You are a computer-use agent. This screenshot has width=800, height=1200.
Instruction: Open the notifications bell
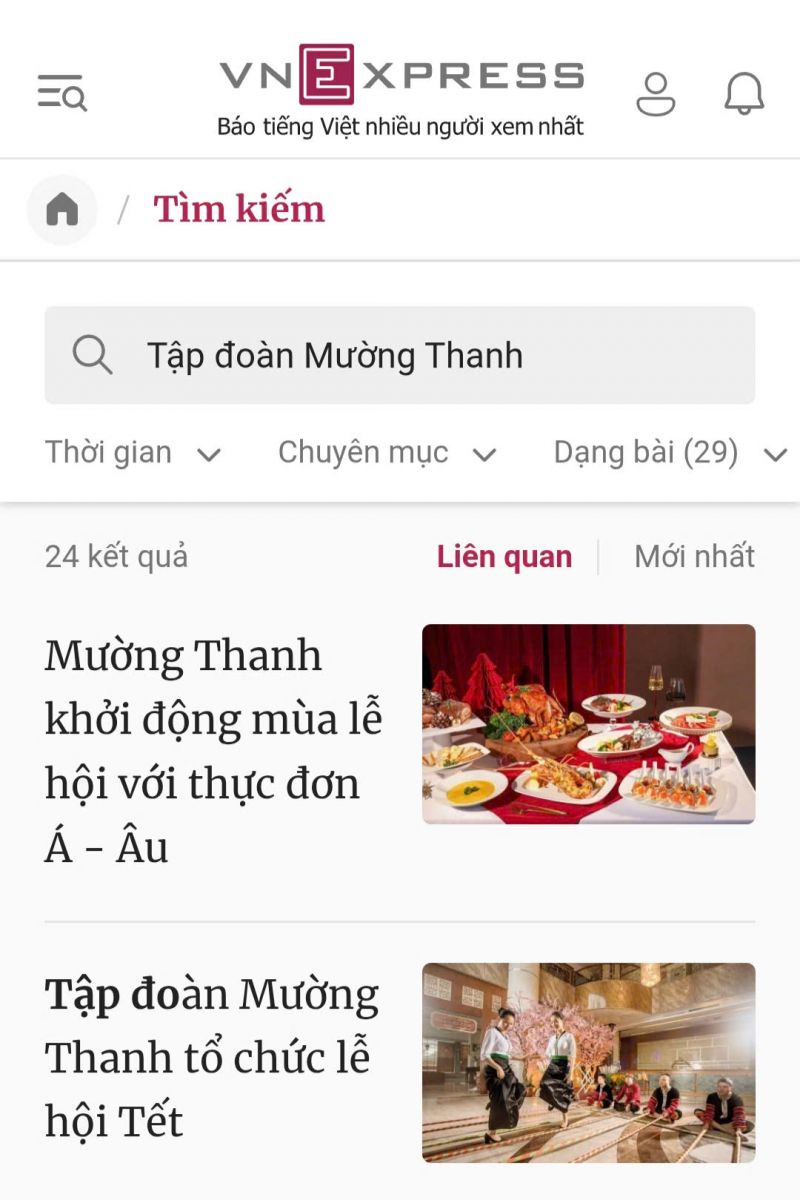[744, 93]
